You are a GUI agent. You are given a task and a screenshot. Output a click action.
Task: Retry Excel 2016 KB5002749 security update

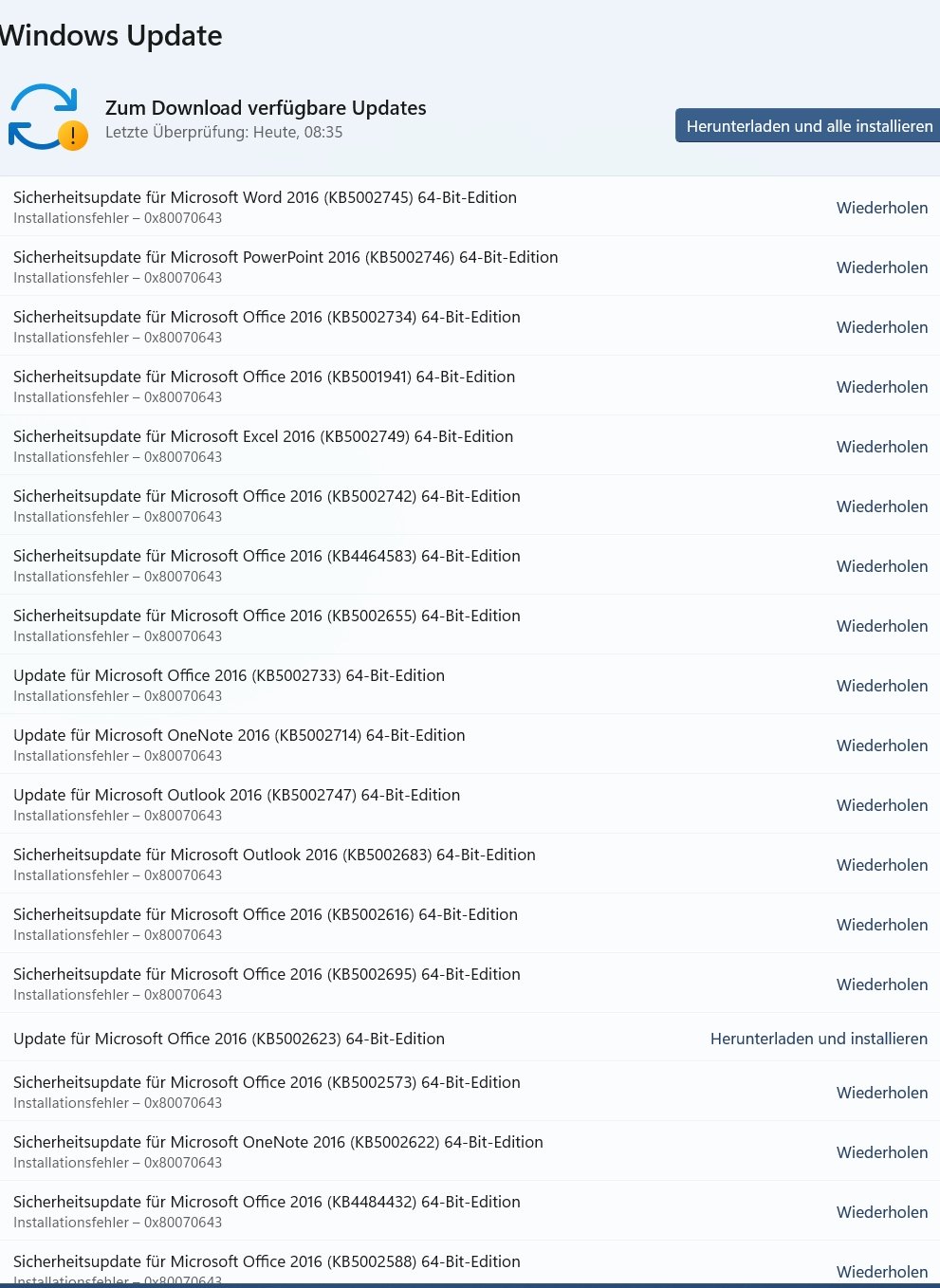click(x=881, y=447)
